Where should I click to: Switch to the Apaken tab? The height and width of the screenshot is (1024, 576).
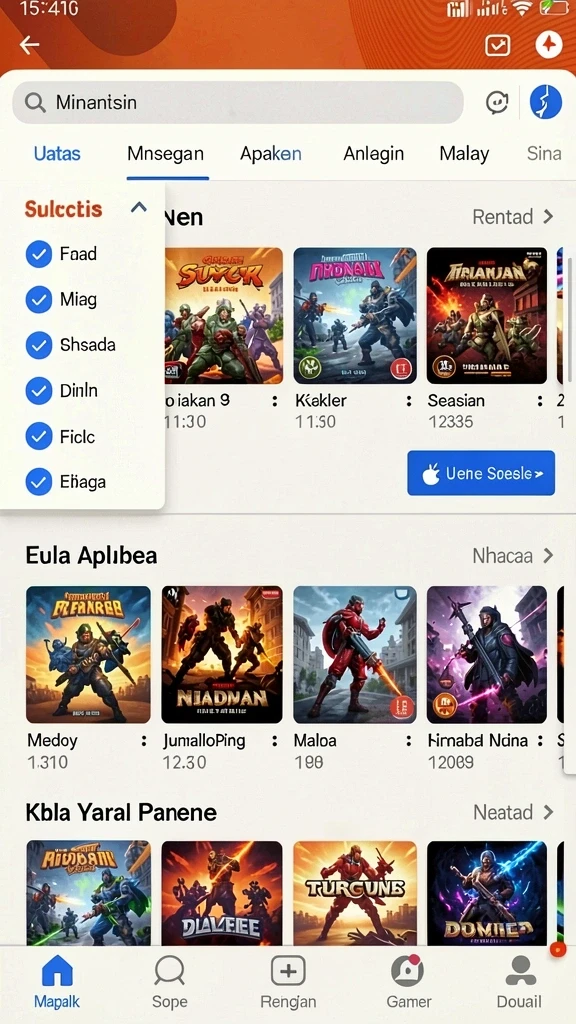(x=270, y=154)
